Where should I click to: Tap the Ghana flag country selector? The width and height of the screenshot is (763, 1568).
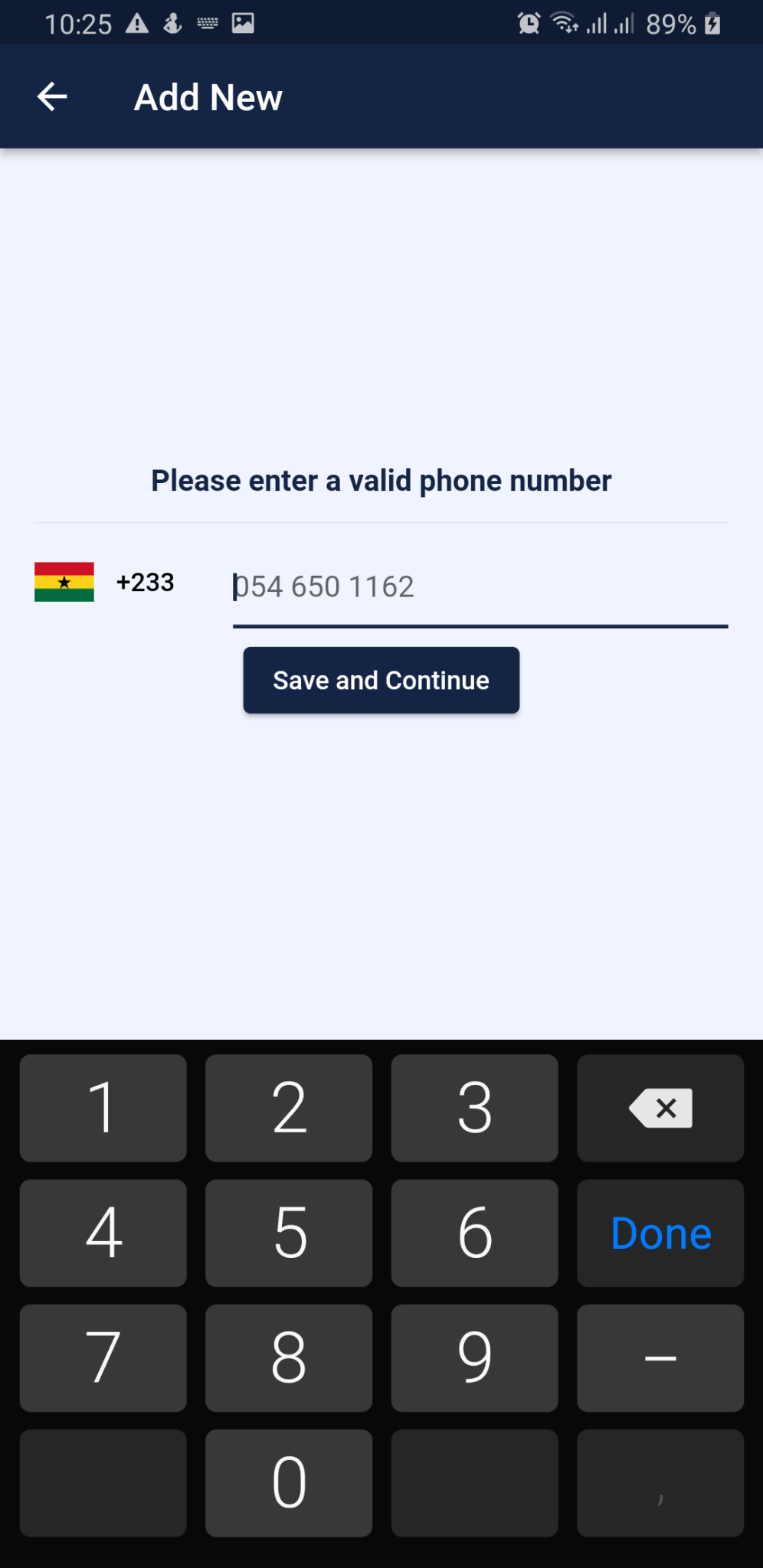[64, 583]
